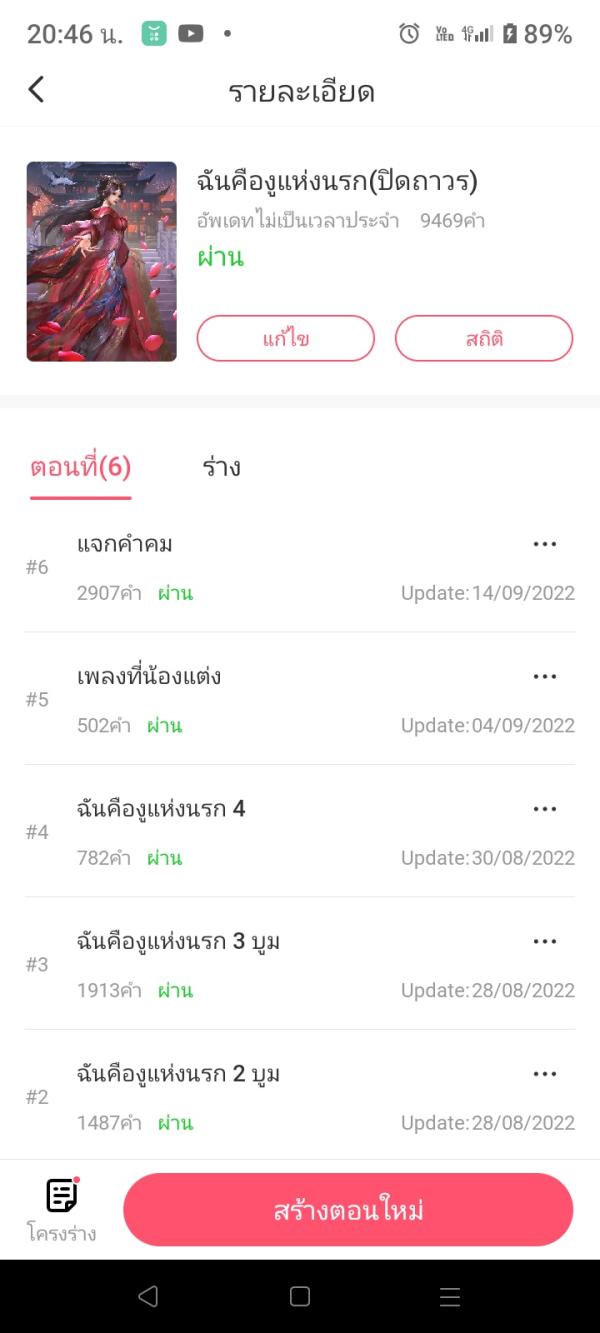Tap the three dots beside chapter #3

pyautogui.click(x=544, y=941)
